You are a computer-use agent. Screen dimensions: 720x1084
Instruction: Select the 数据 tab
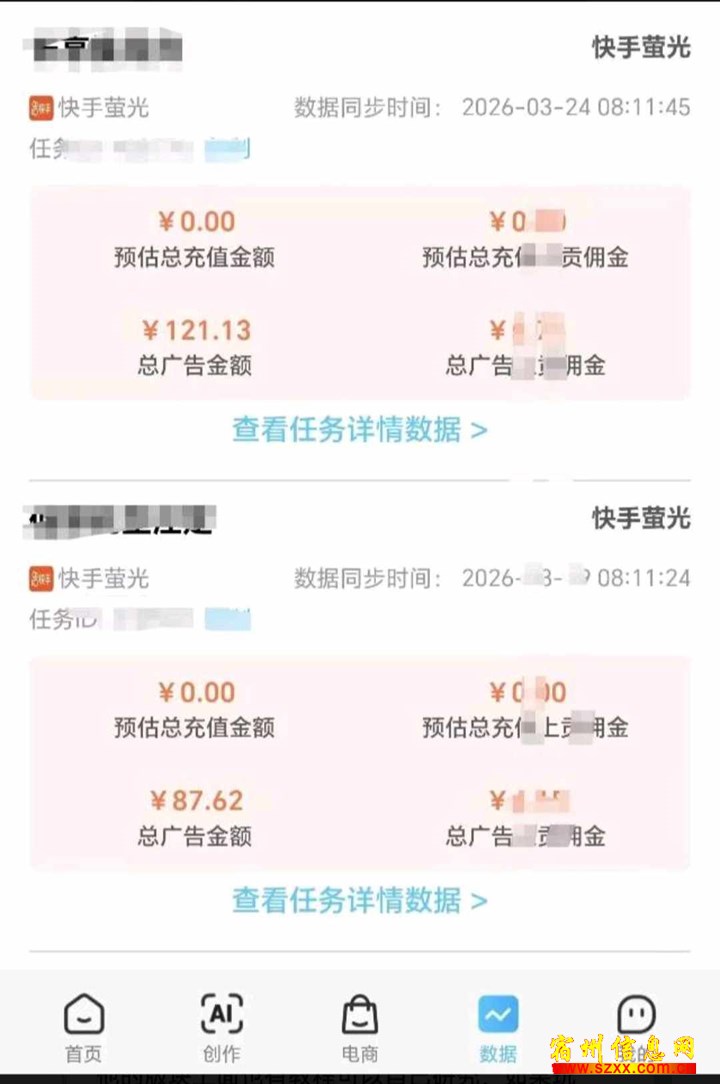point(498,1027)
